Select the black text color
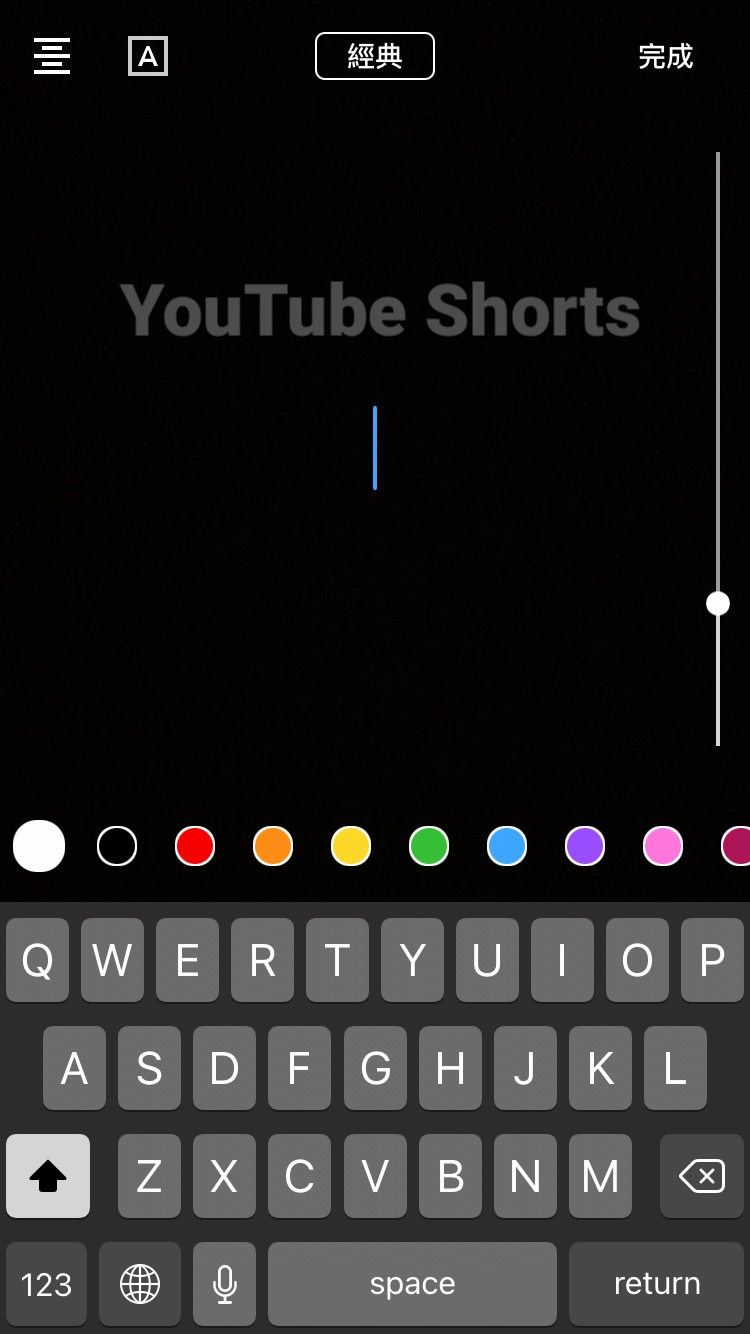This screenshot has height=1334, width=750. (117, 846)
